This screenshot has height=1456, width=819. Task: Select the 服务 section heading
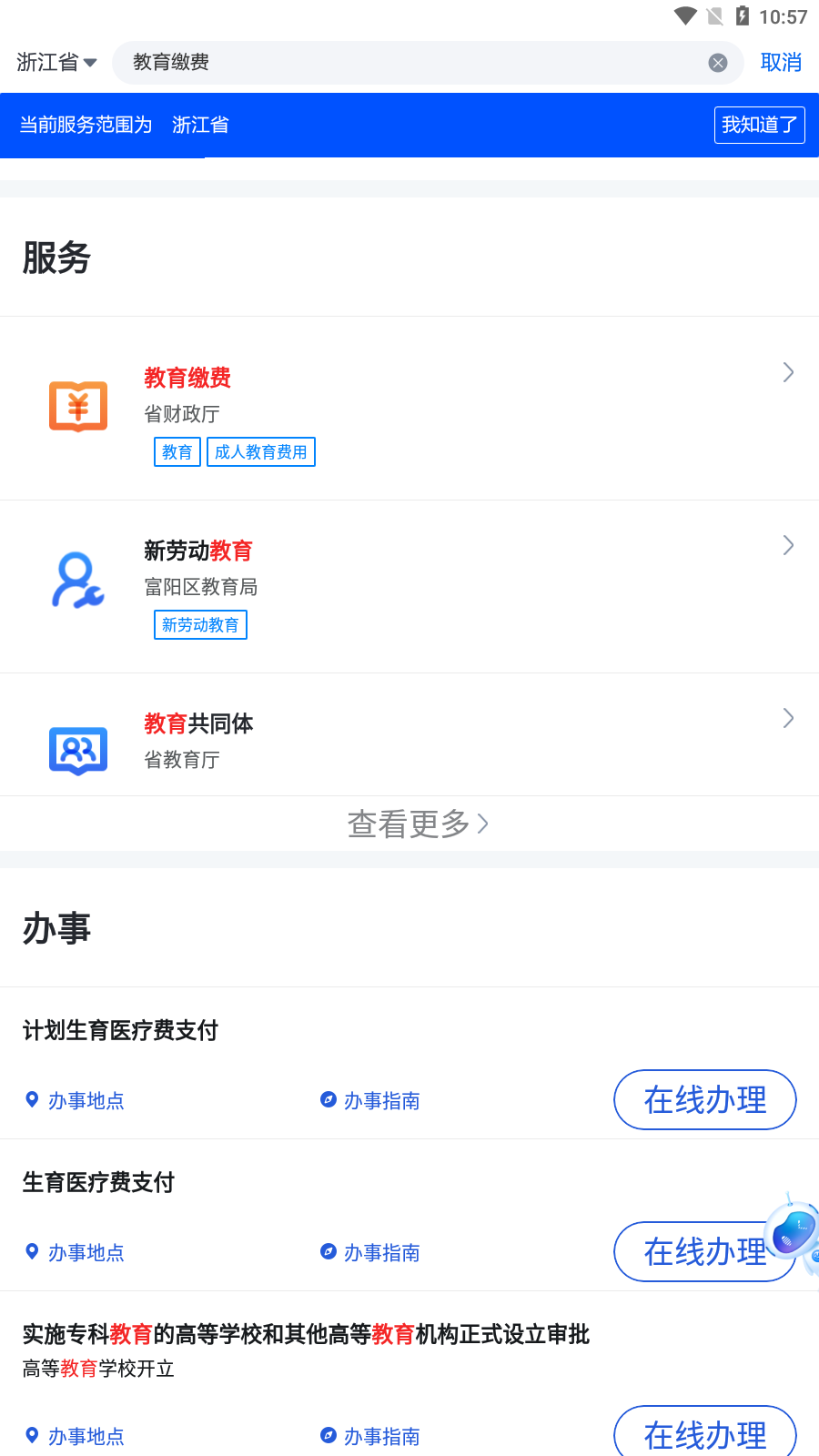[56, 258]
